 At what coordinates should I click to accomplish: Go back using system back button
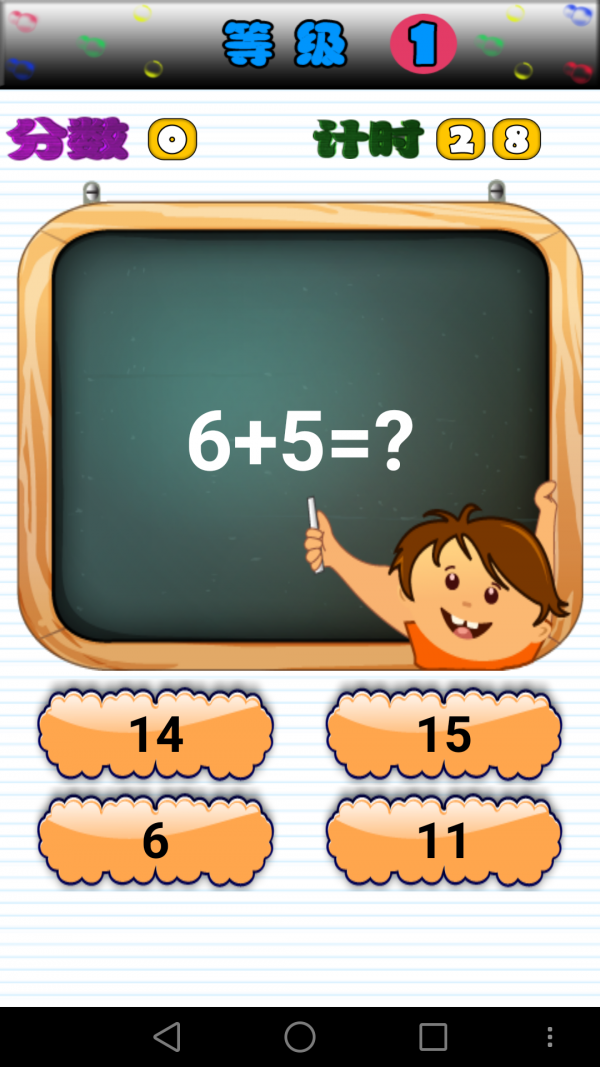click(167, 1036)
